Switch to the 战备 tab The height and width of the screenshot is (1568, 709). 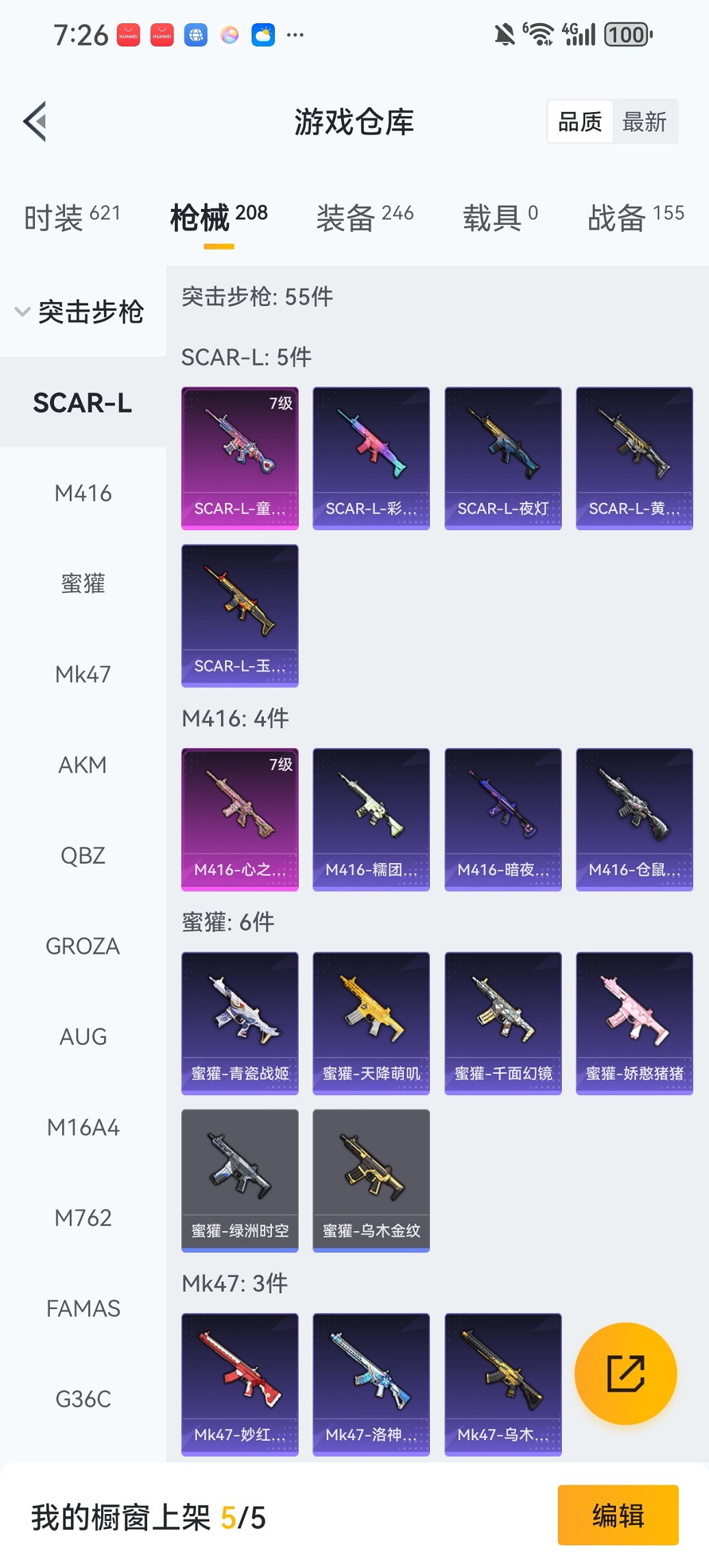click(x=635, y=217)
